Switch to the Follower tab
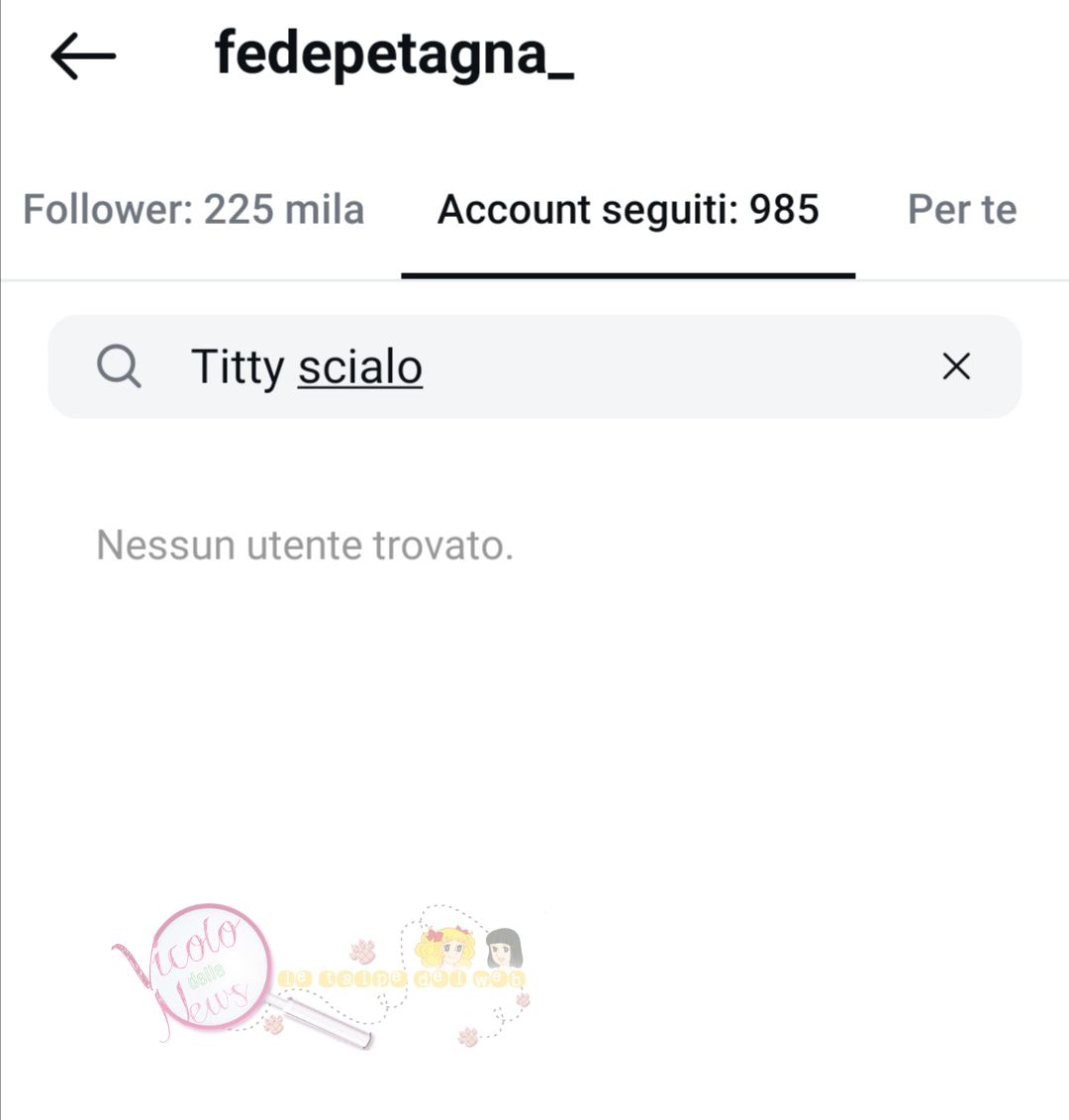 point(194,210)
